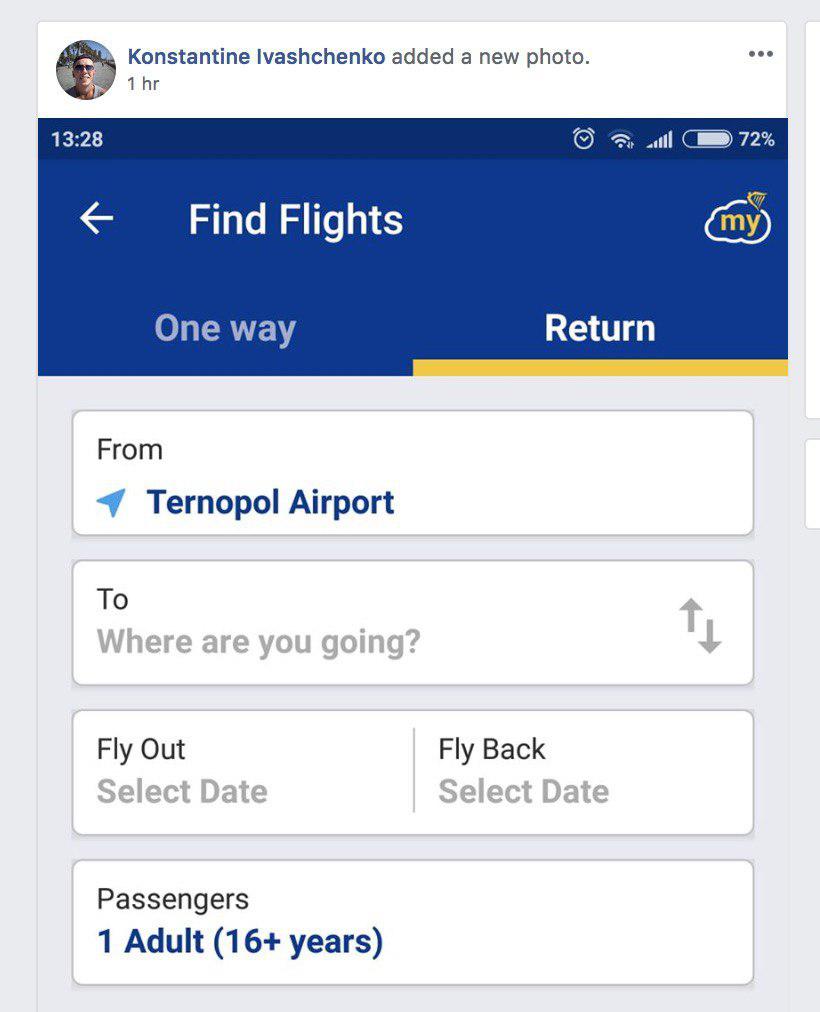Open Konstantine Ivashchenko's profile via name link
Image resolution: width=820 pixels, height=1012 pixels.
256,57
